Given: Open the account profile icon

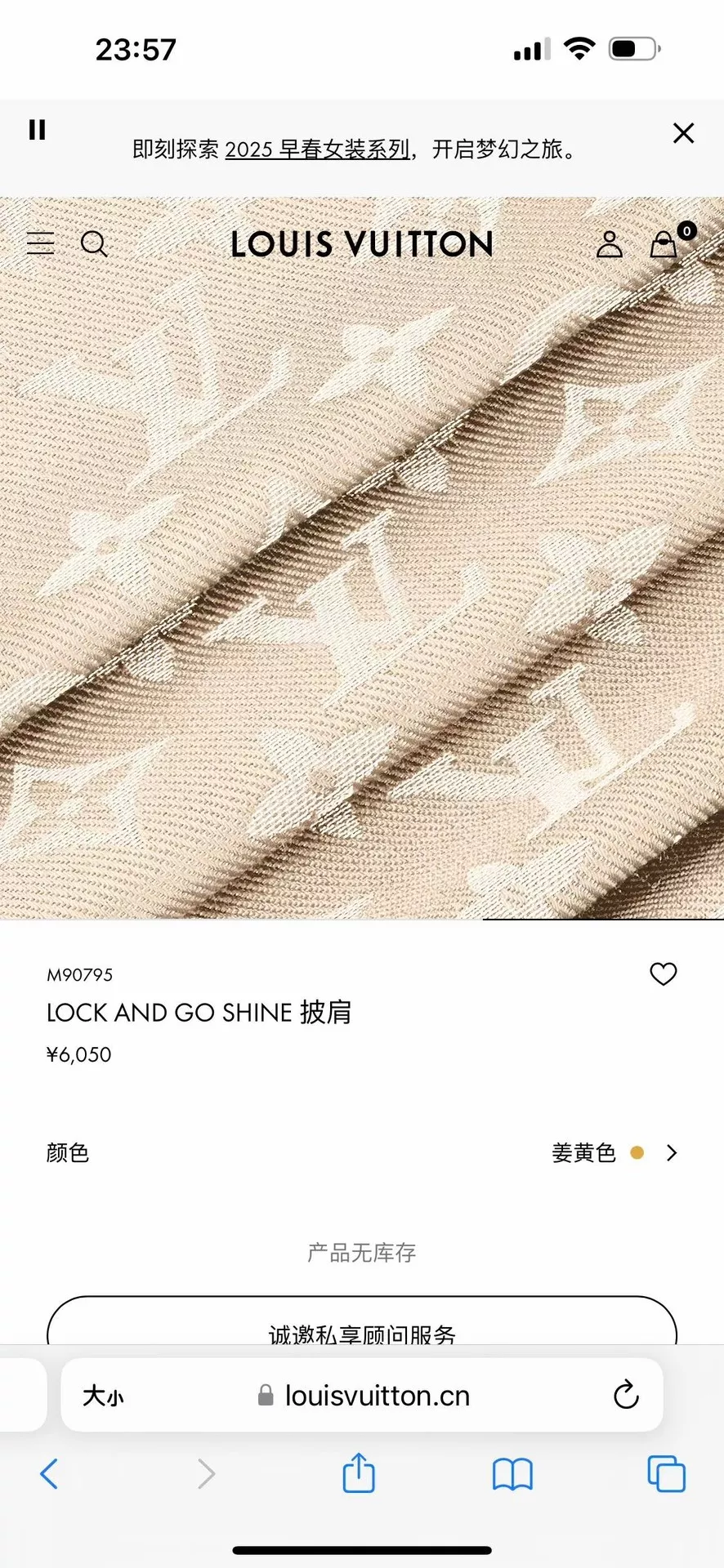Looking at the screenshot, I should pyautogui.click(x=609, y=243).
